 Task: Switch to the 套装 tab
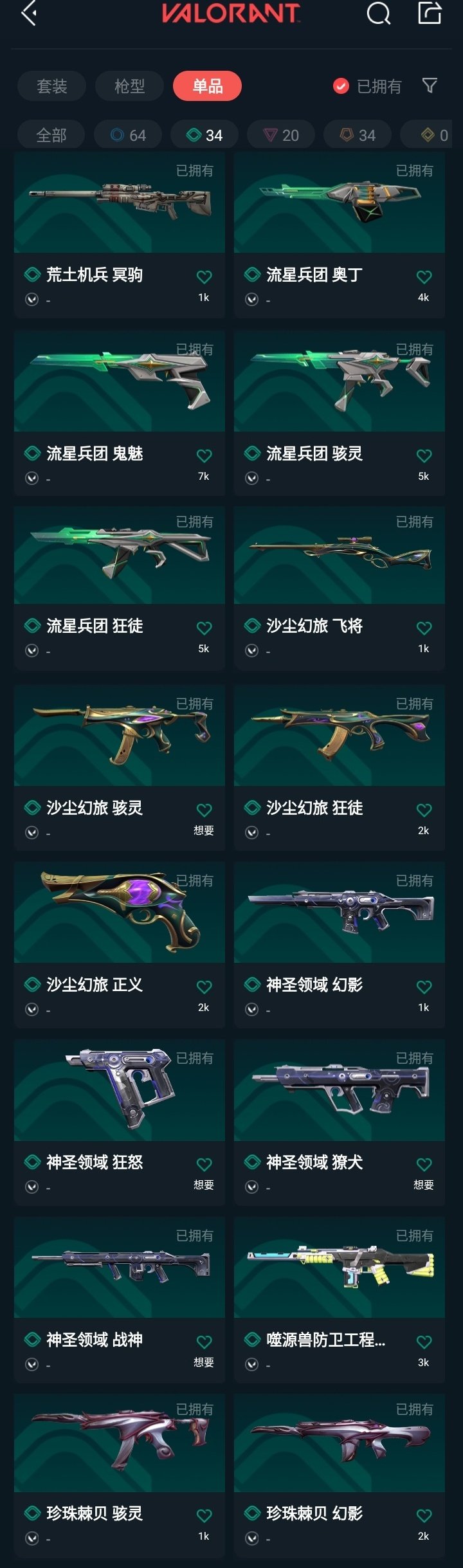[x=51, y=86]
